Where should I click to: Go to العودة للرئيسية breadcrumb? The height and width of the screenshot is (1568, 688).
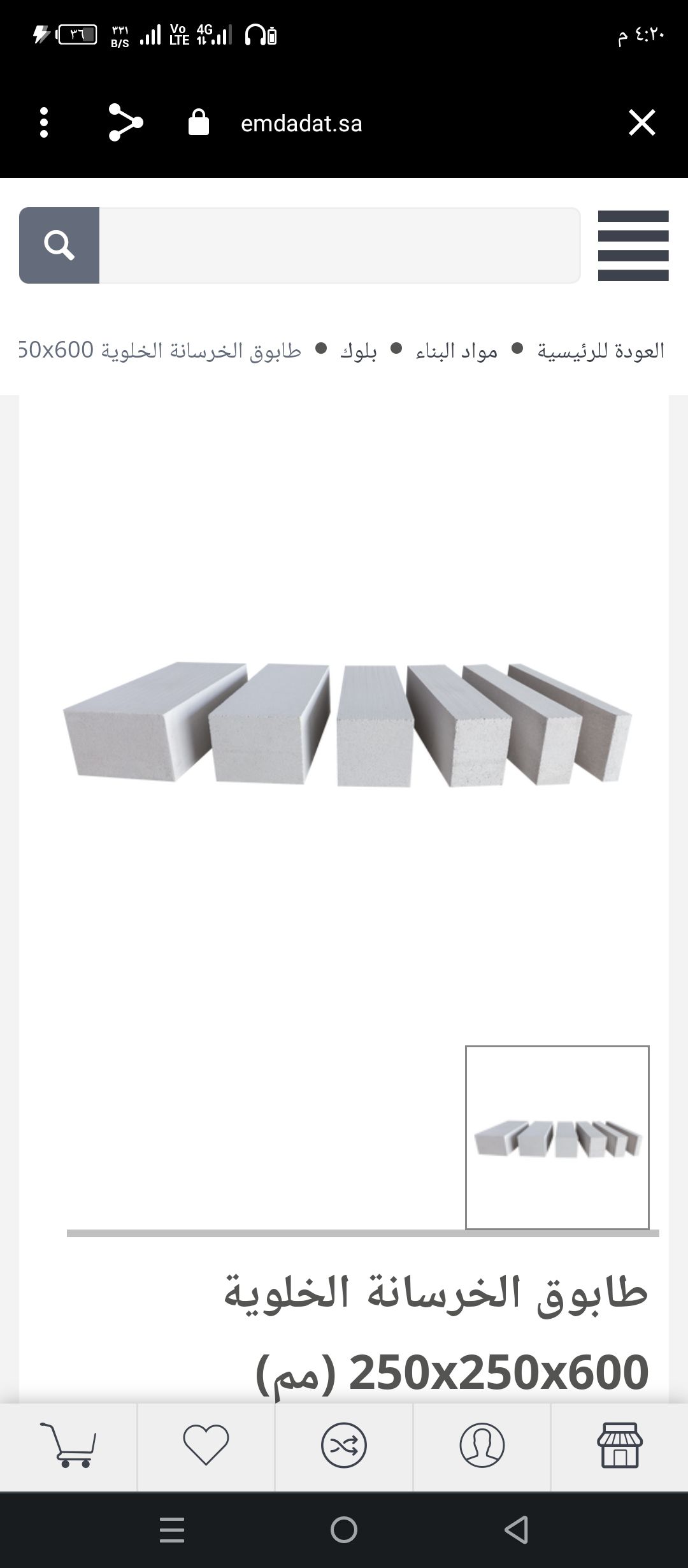601,351
